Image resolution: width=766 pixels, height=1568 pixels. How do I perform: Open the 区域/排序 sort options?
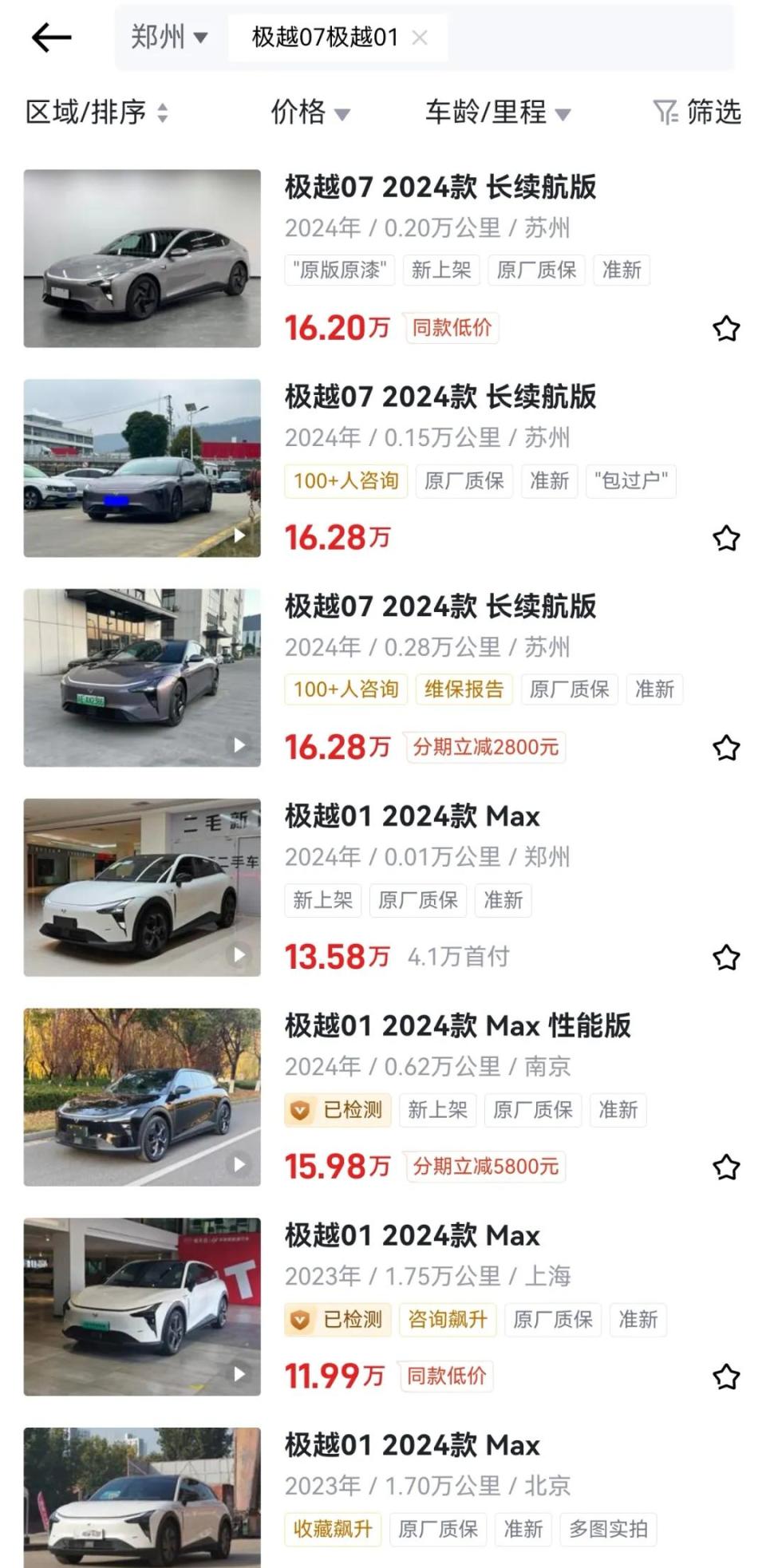[x=97, y=113]
